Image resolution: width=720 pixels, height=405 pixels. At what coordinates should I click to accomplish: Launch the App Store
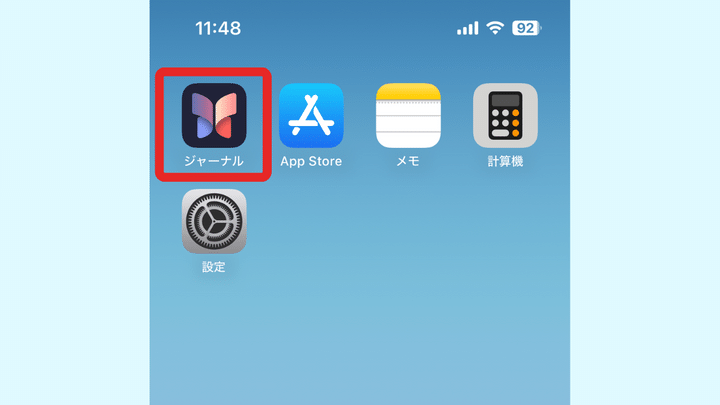[311, 115]
